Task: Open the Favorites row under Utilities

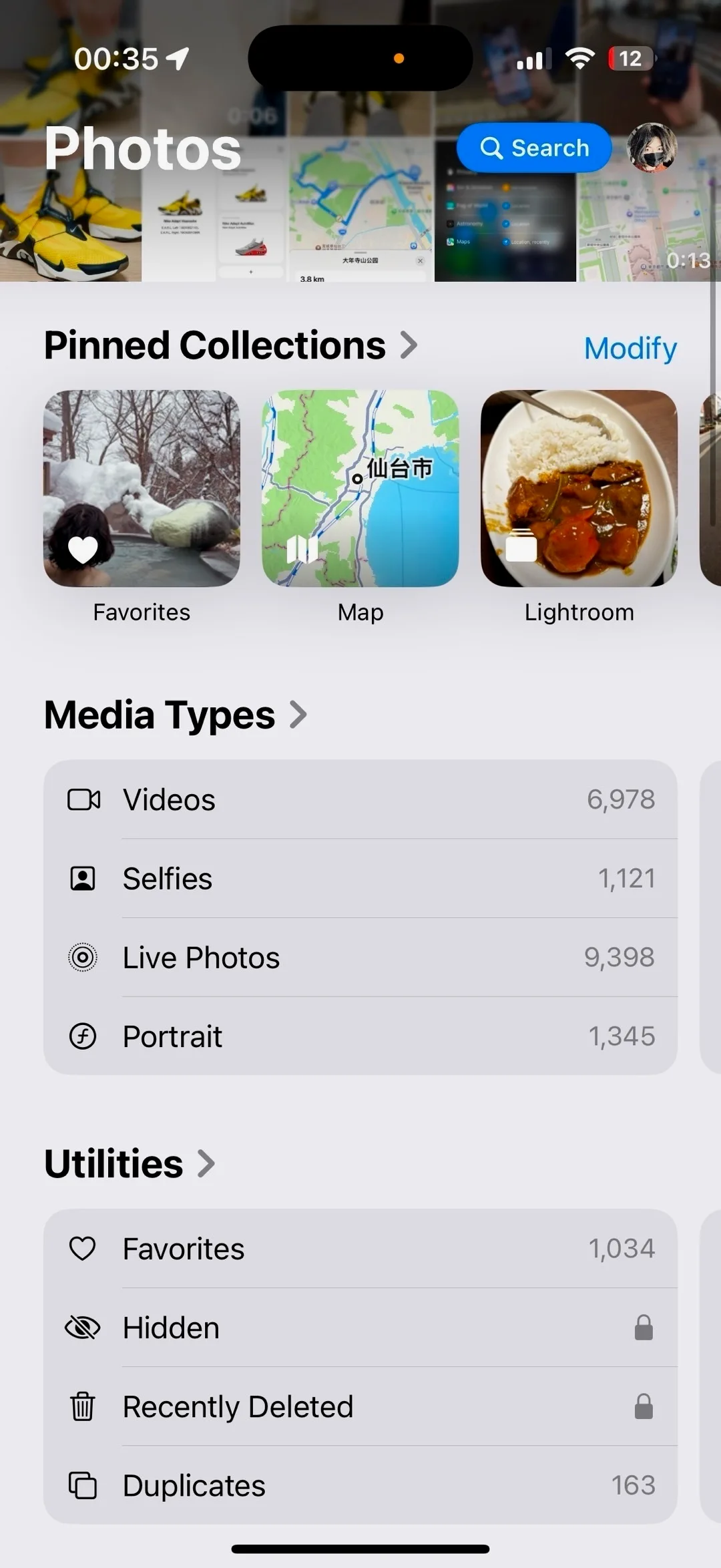Action: tap(360, 1248)
